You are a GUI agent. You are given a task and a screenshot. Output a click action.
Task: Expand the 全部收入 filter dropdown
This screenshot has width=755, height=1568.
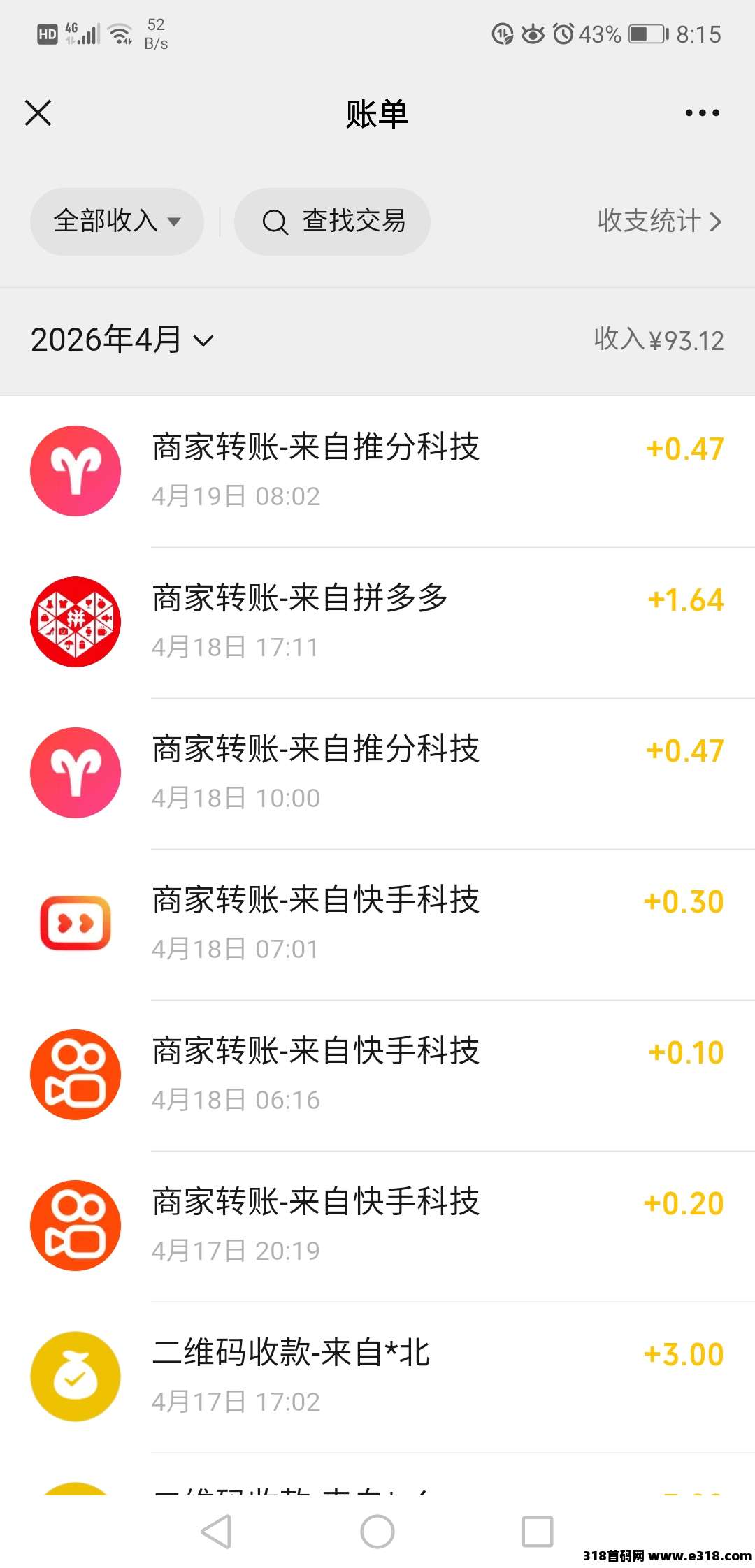click(117, 222)
